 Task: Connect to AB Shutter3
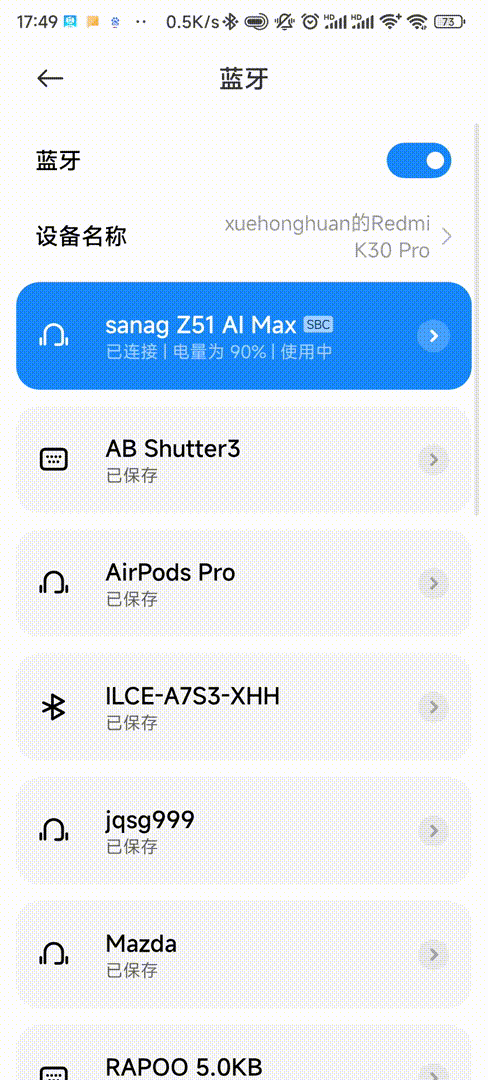244,459
